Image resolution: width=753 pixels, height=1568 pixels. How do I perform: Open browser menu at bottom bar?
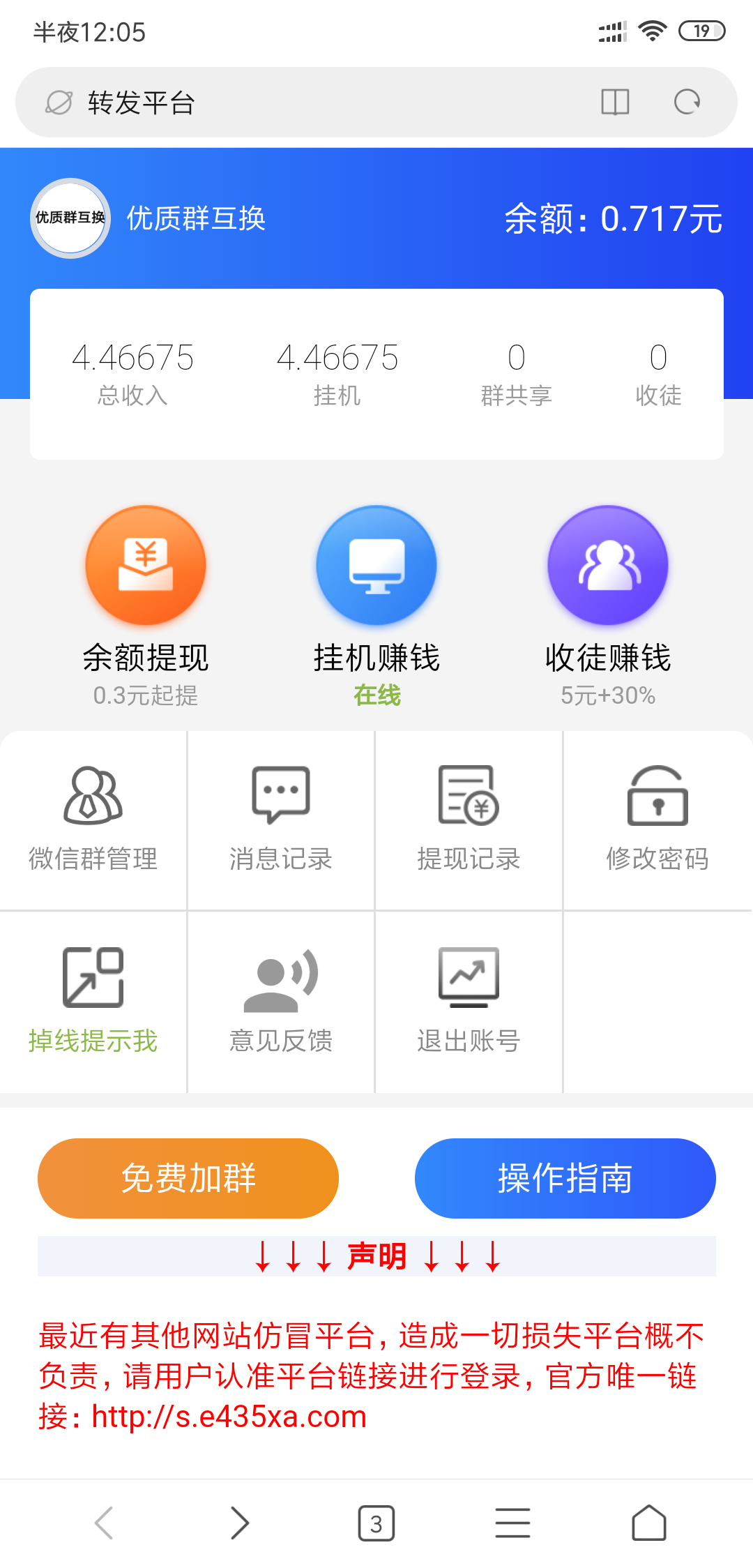coord(512,1523)
